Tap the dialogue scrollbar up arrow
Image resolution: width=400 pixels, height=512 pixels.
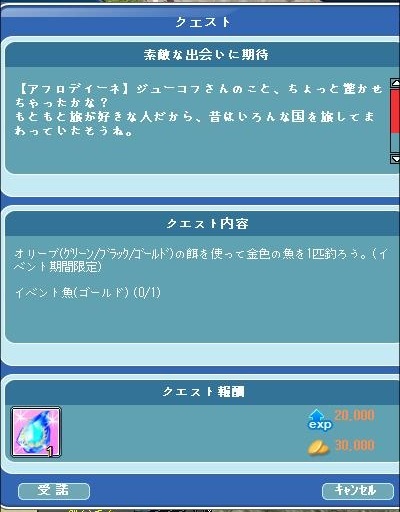tap(395, 83)
